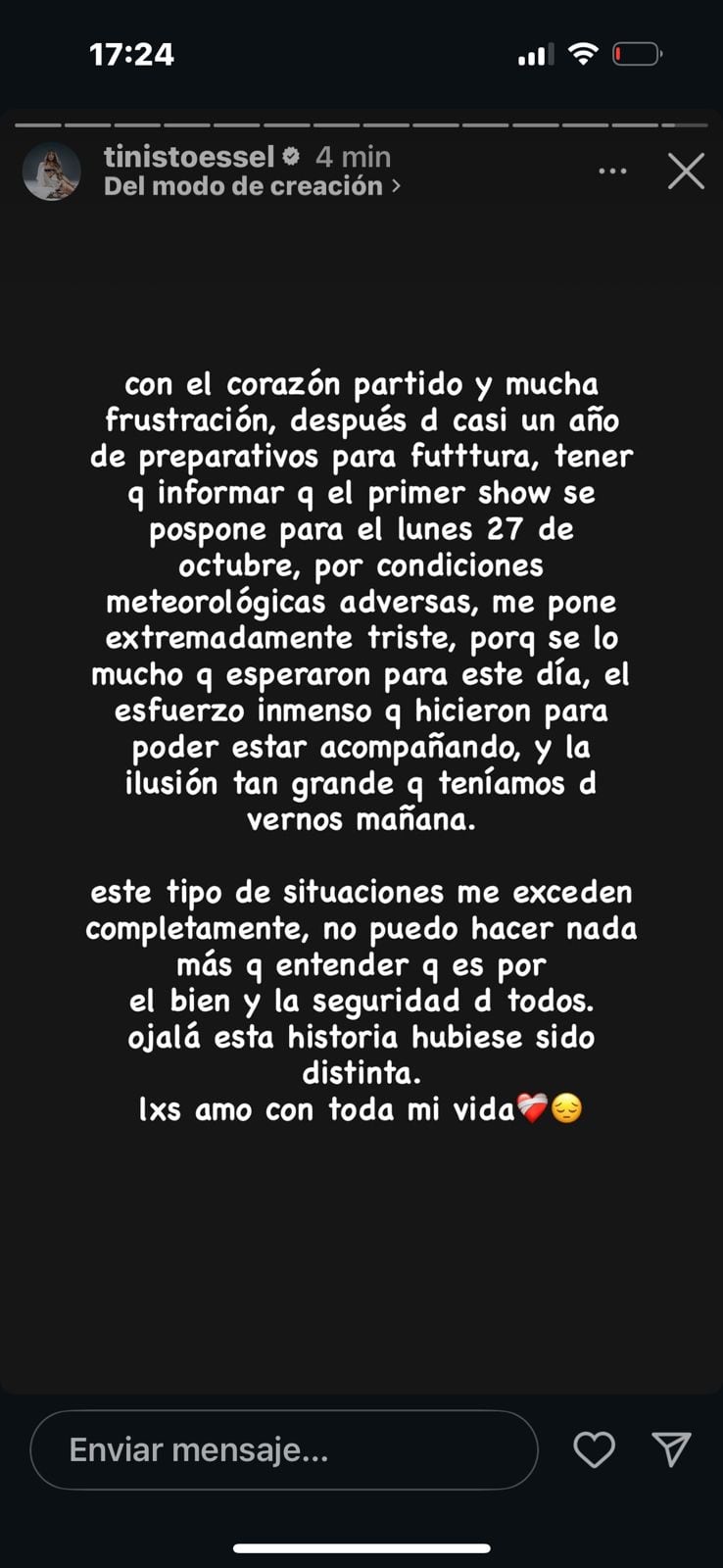The image size is (723, 1568).
Task: Open the three-dot story options menu
Action: (612, 171)
